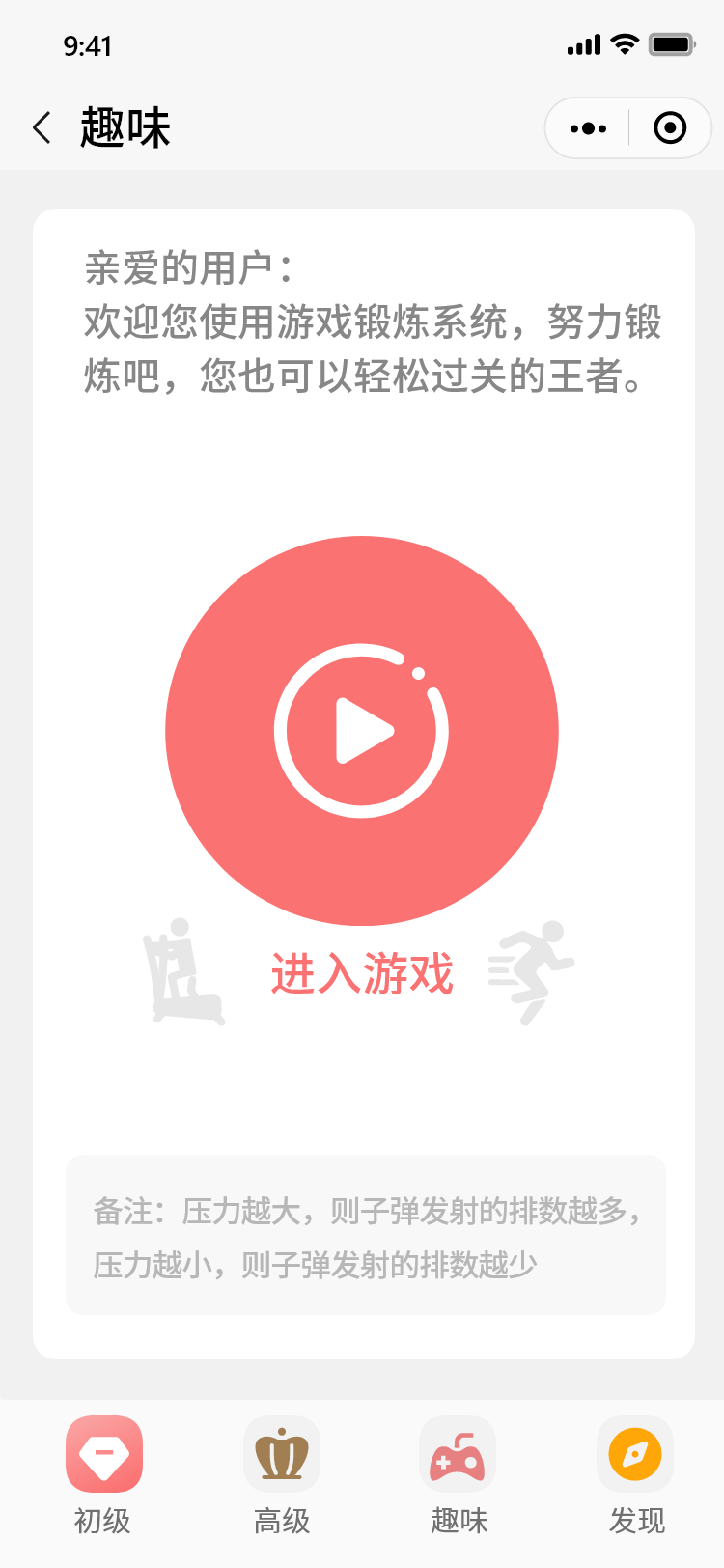
Task: Select the 趣味 tab
Action: (459, 1473)
